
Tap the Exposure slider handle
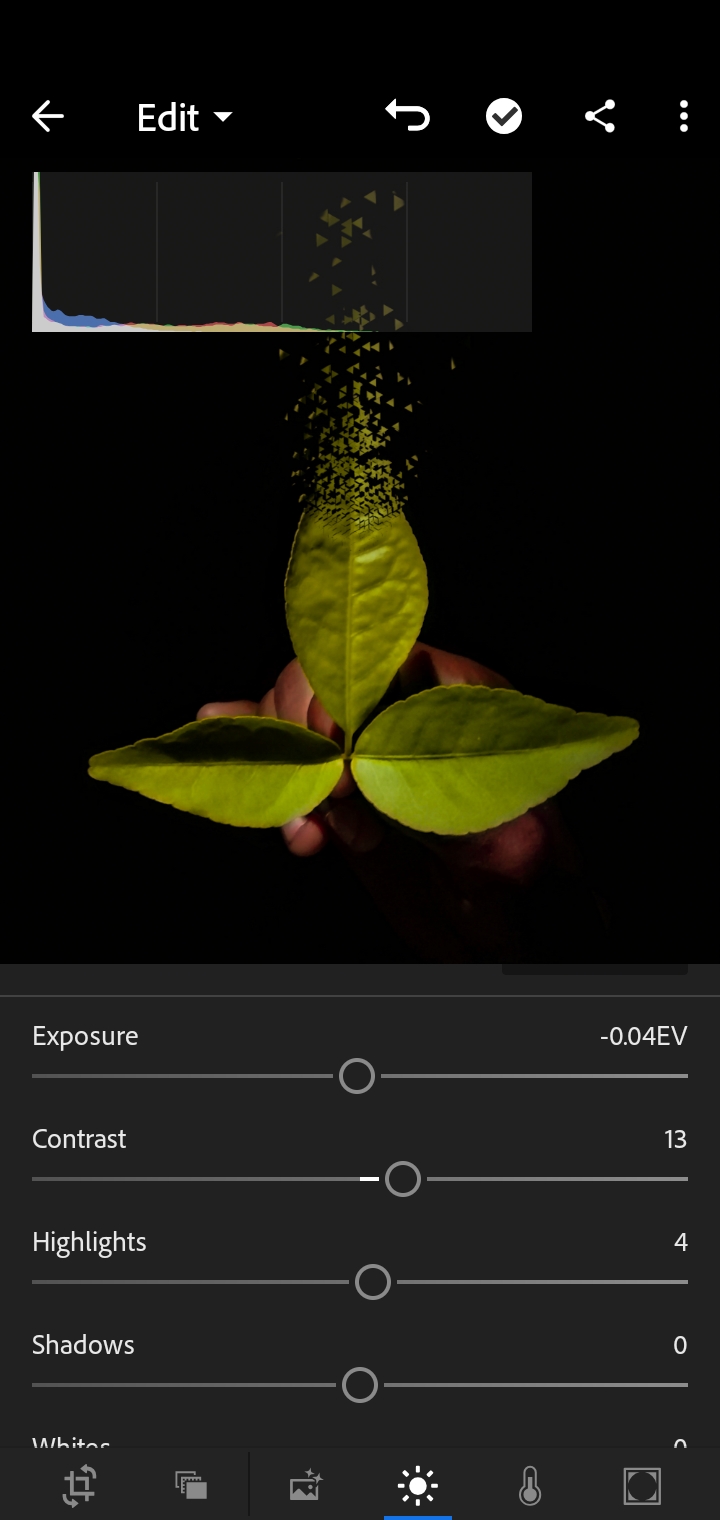pyautogui.click(x=357, y=1076)
